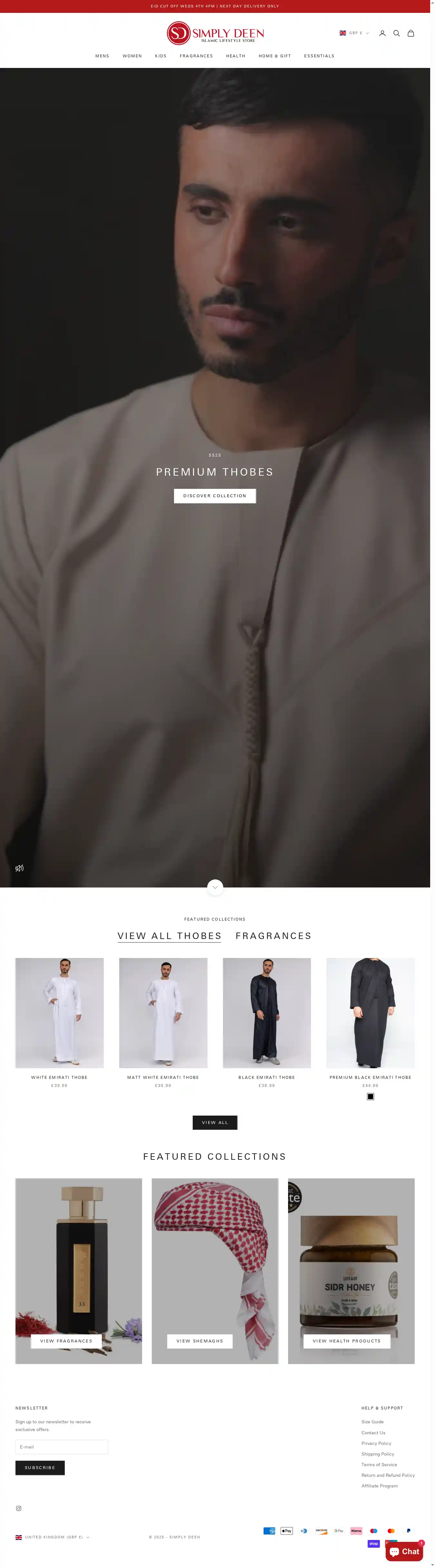The height and width of the screenshot is (1568, 435).
Task: Tap Discover Collection button
Action: click(215, 496)
